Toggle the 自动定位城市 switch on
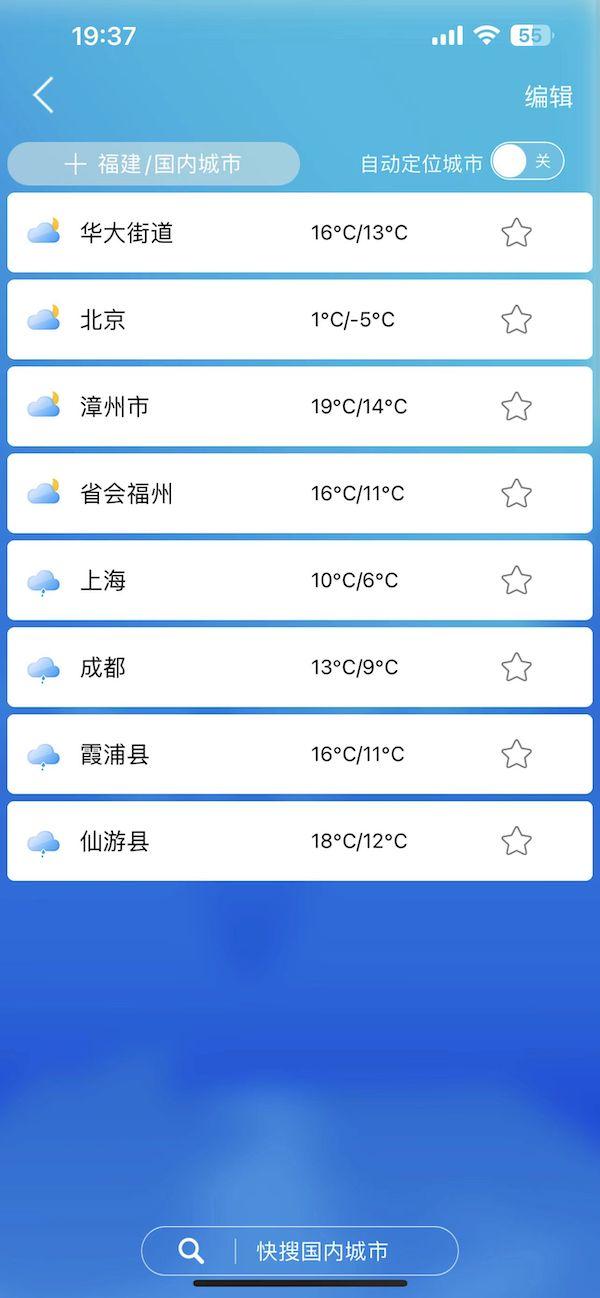The image size is (600, 1298). tap(527, 162)
